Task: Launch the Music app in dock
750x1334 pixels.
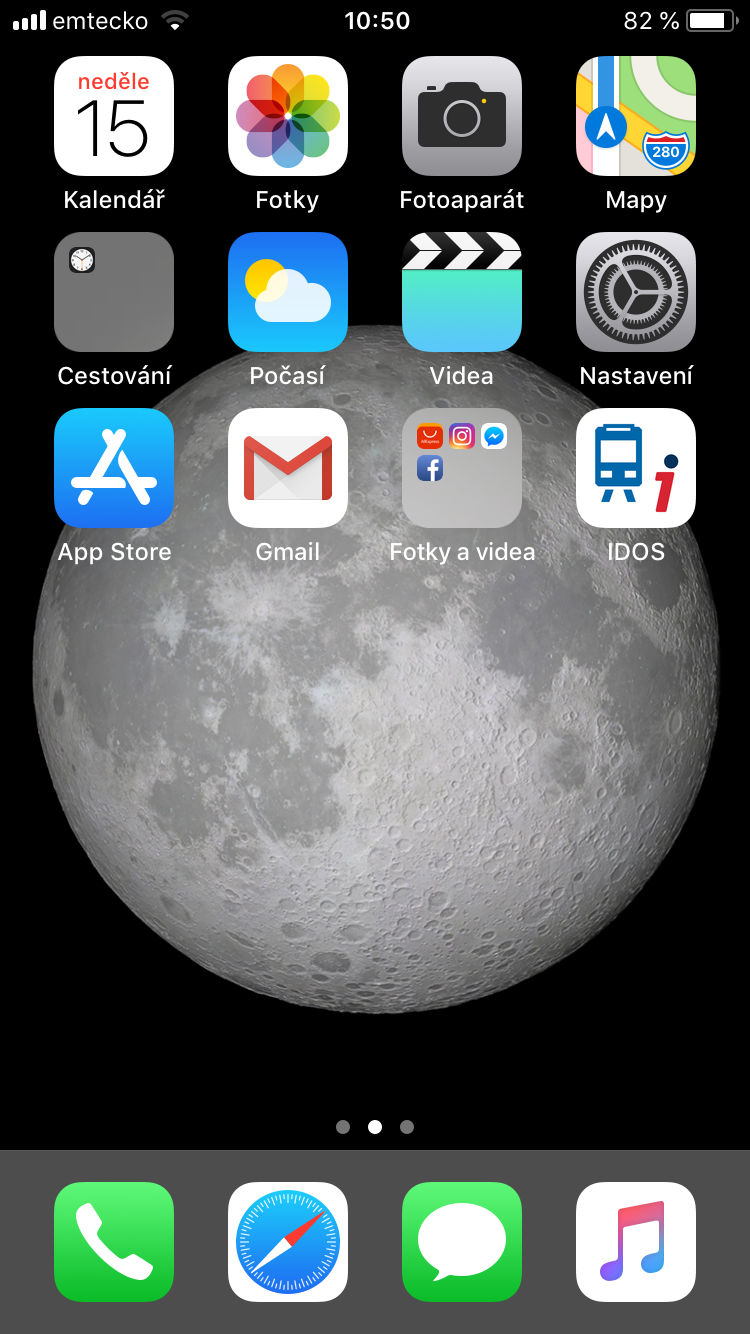Action: coord(636,1242)
